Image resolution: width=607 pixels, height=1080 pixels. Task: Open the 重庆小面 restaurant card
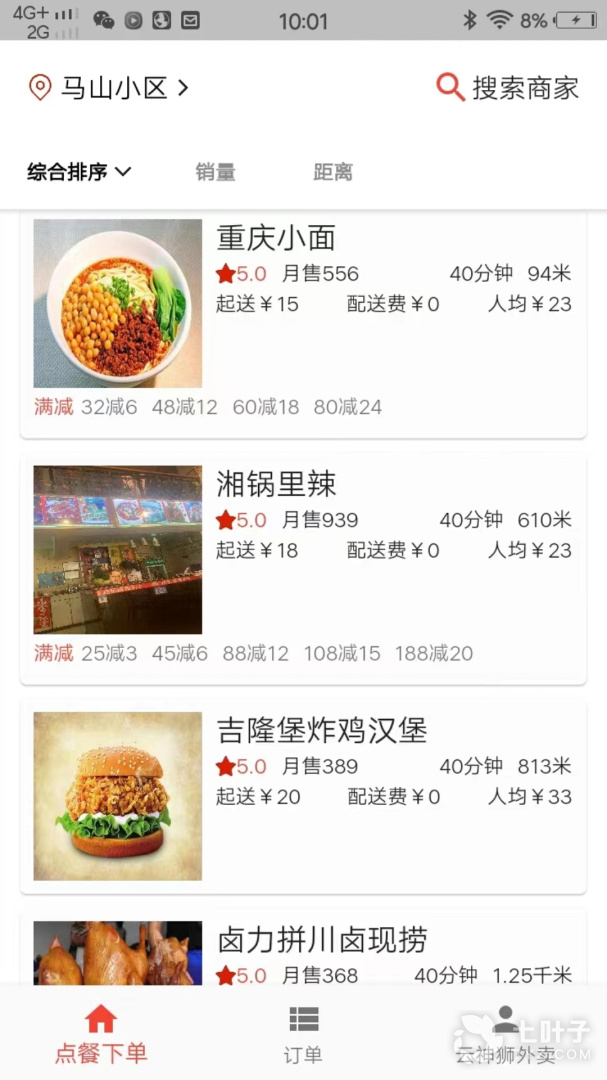point(303,320)
